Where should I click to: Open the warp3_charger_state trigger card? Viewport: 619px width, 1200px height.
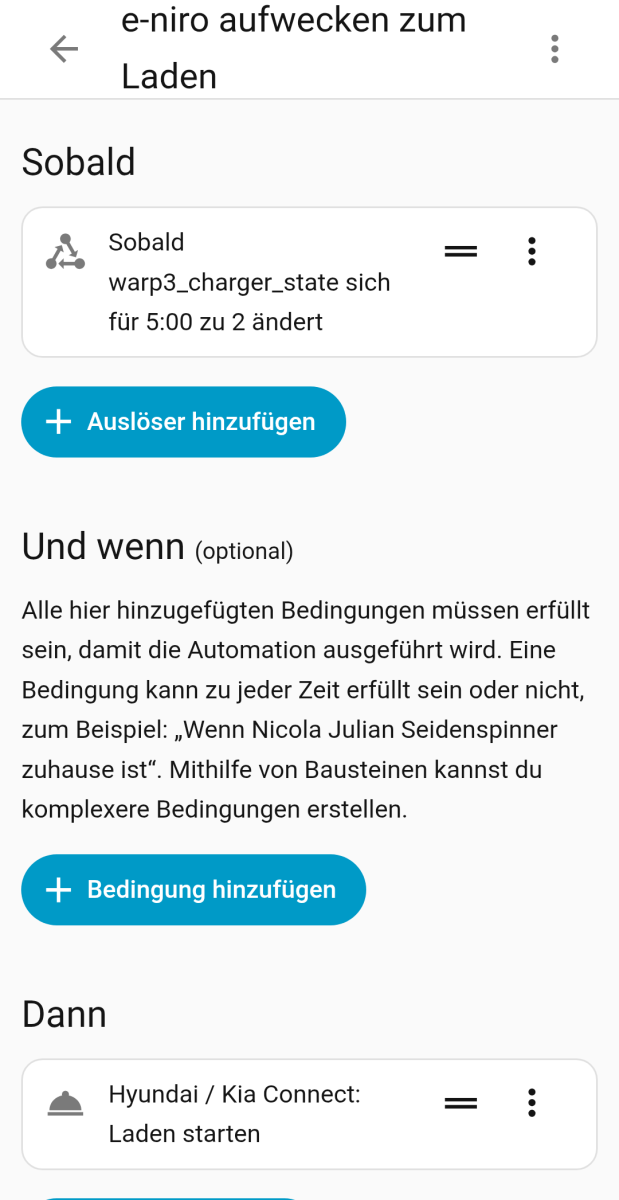pyautogui.click(x=250, y=282)
